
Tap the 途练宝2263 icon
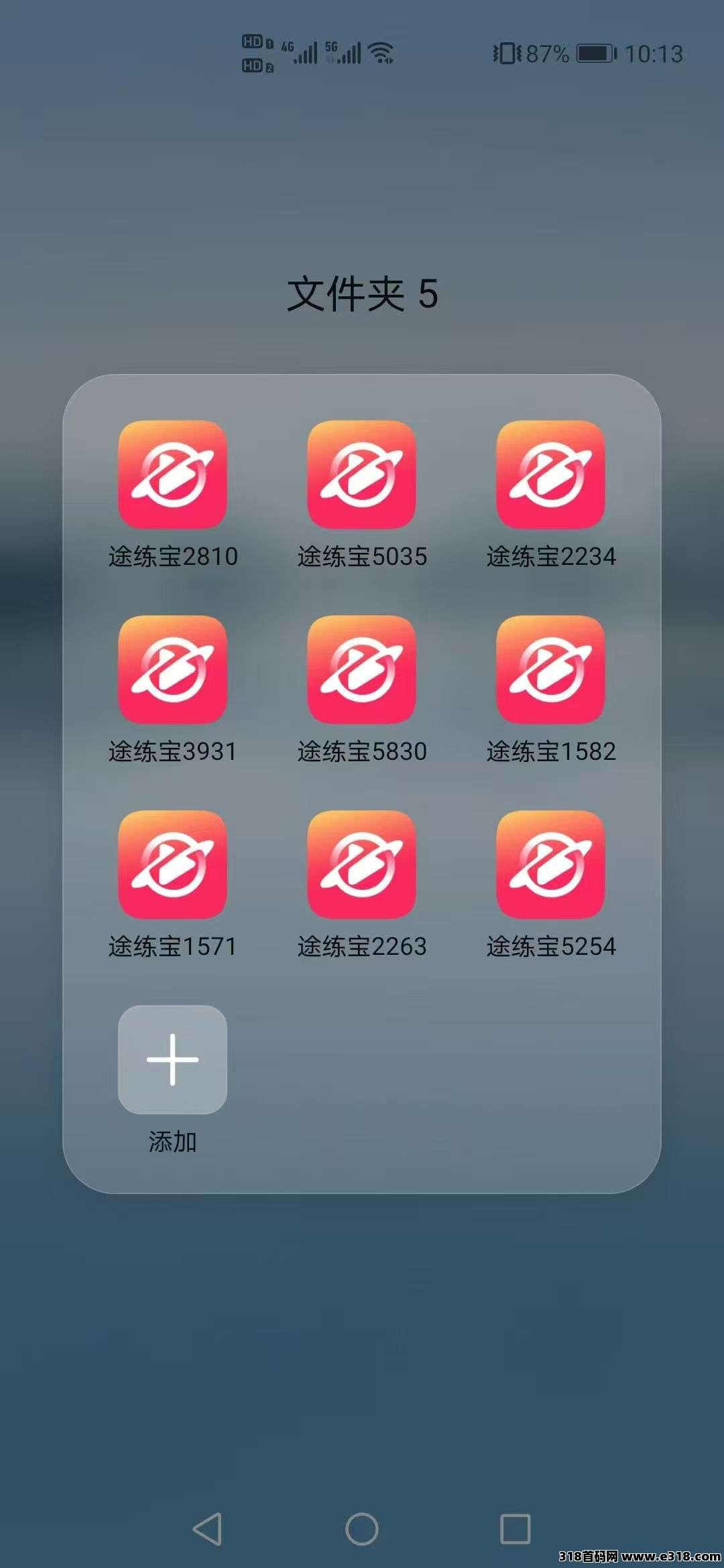(x=361, y=864)
